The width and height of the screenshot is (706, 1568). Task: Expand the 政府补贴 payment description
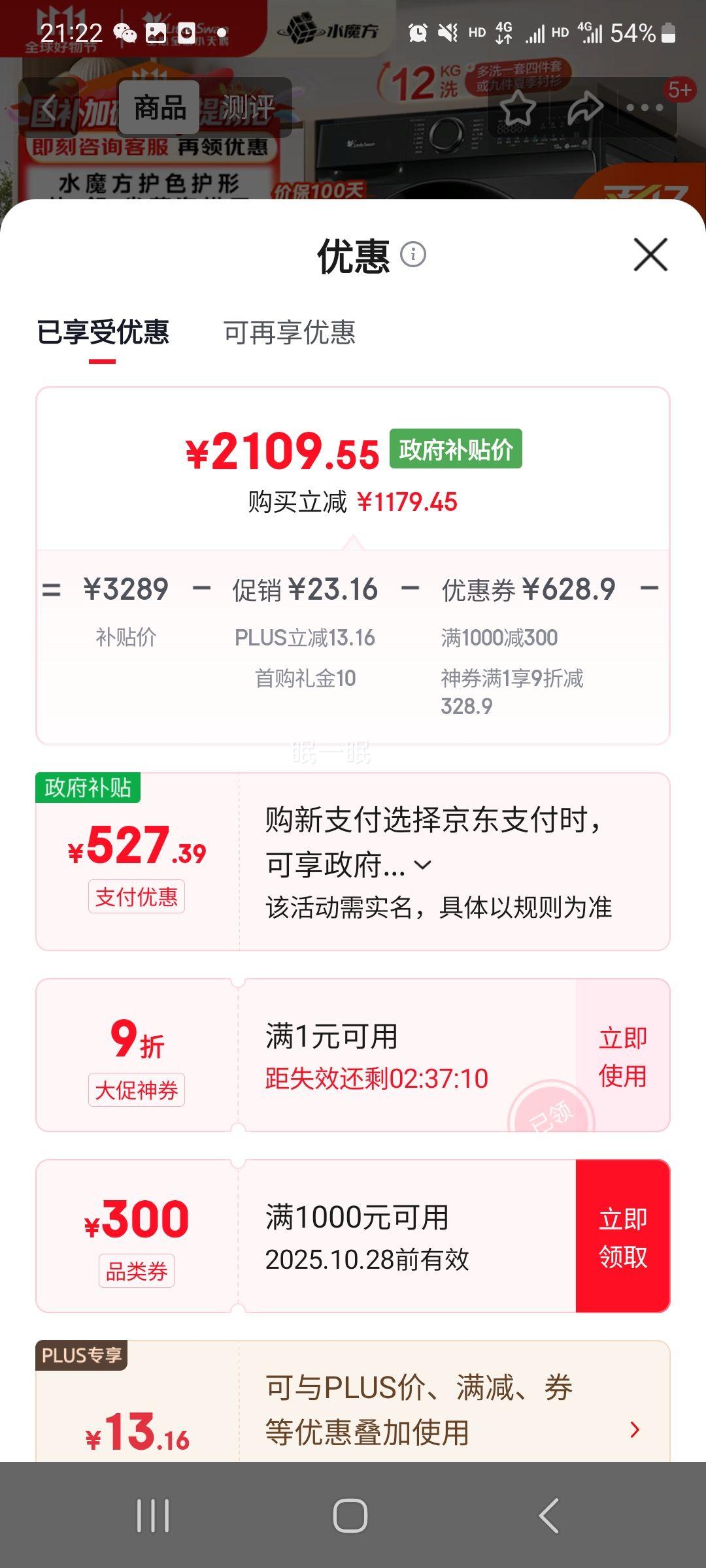click(x=423, y=865)
